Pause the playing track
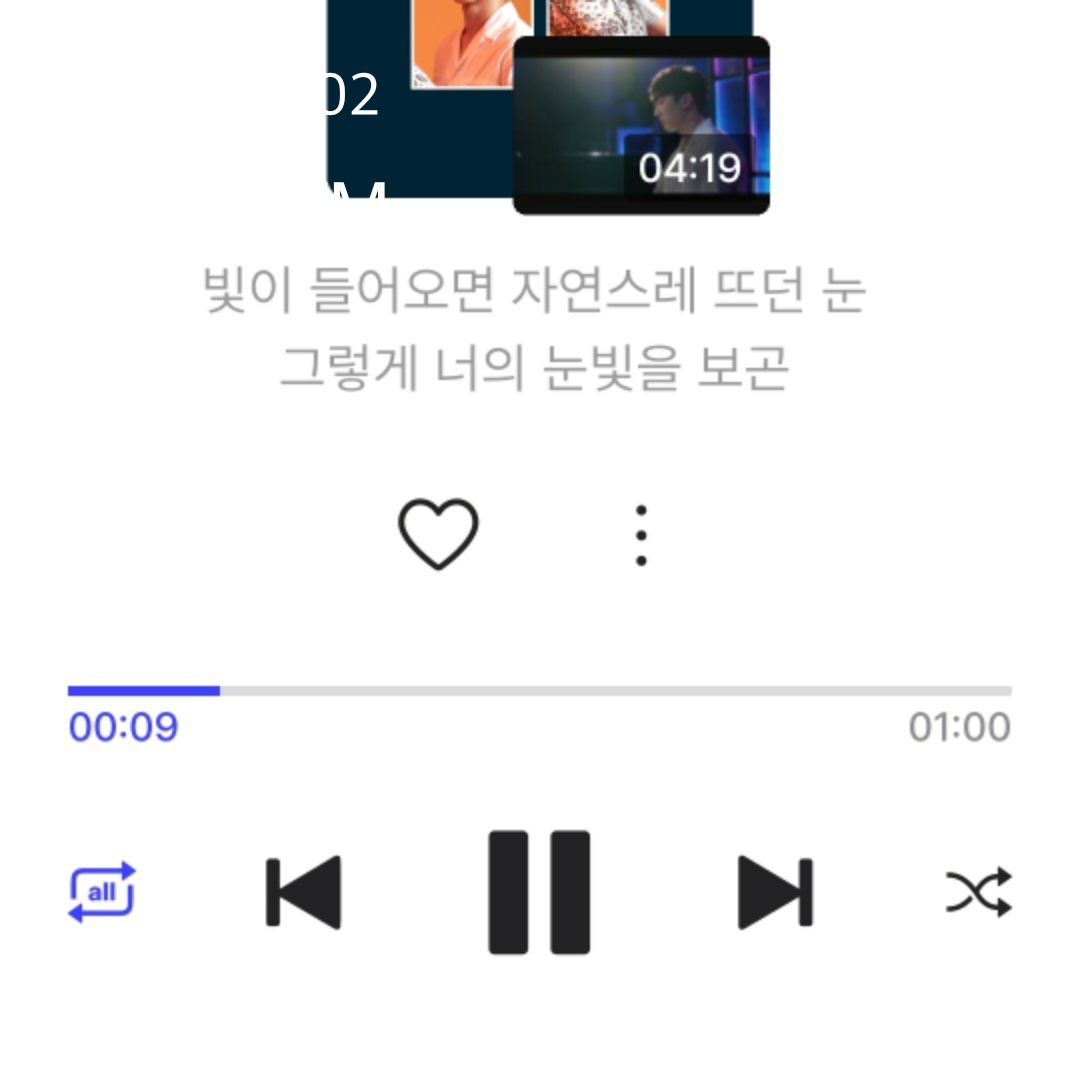Viewport: 1080px width, 1080px height. [x=539, y=892]
